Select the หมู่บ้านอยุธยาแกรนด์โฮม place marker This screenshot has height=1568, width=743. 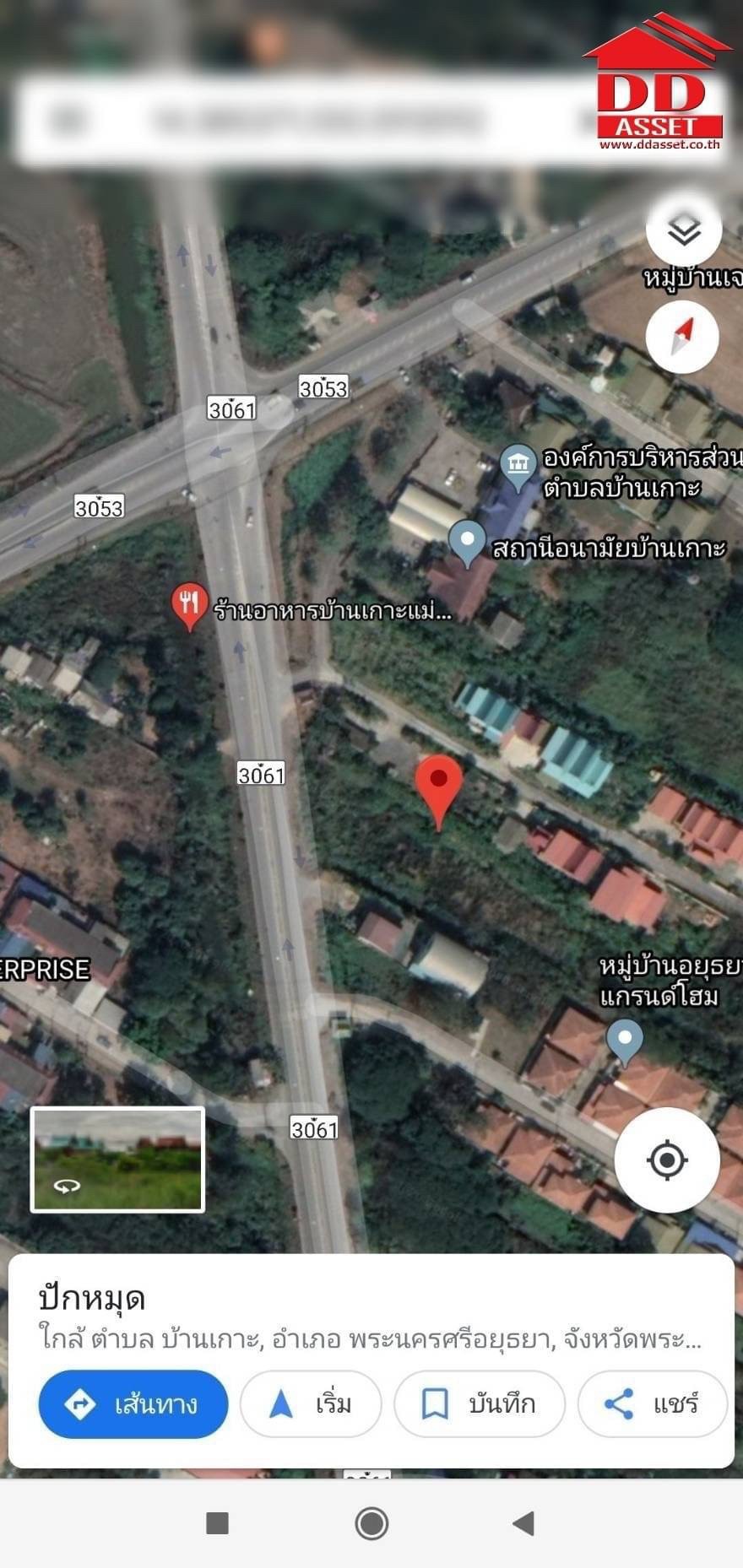point(625,1041)
